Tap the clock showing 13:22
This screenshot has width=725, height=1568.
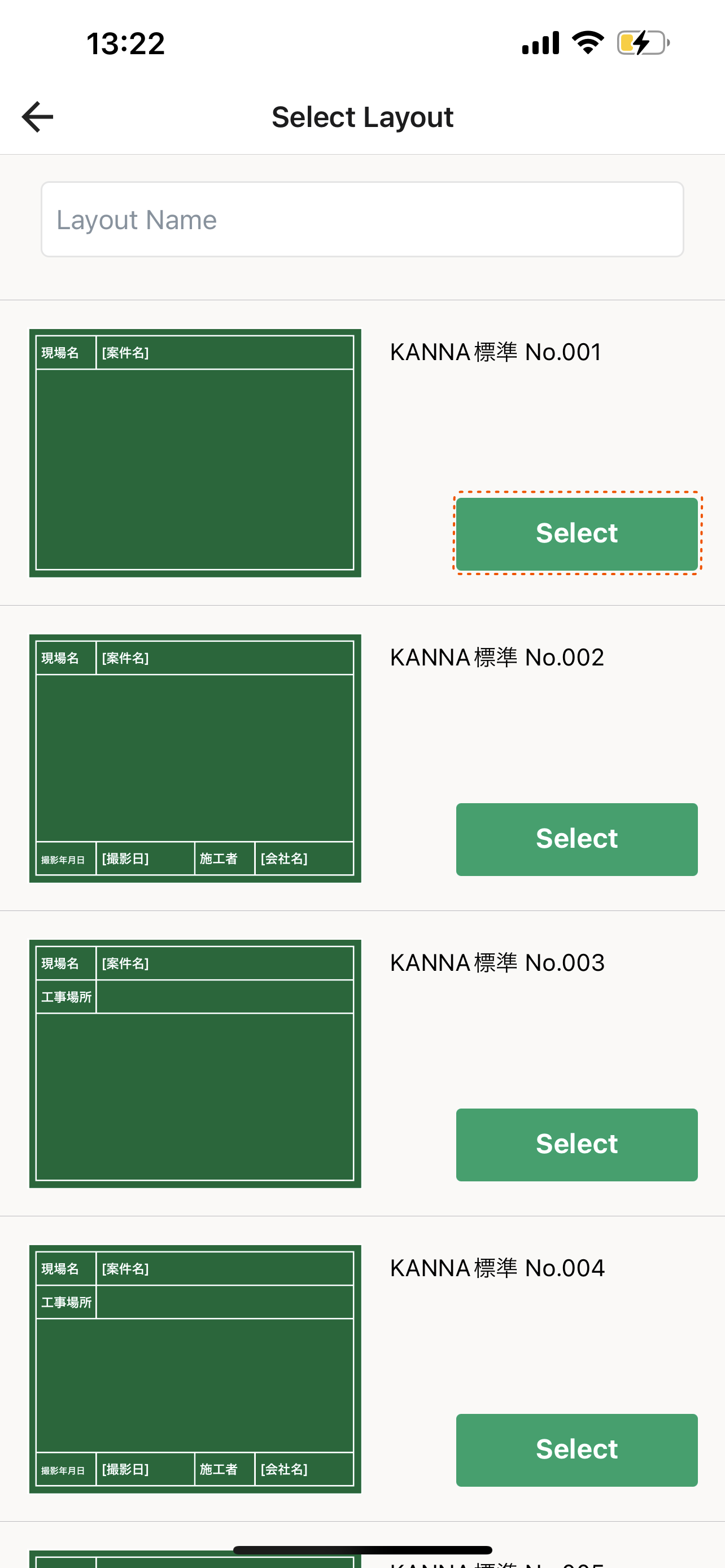pyautogui.click(x=125, y=42)
